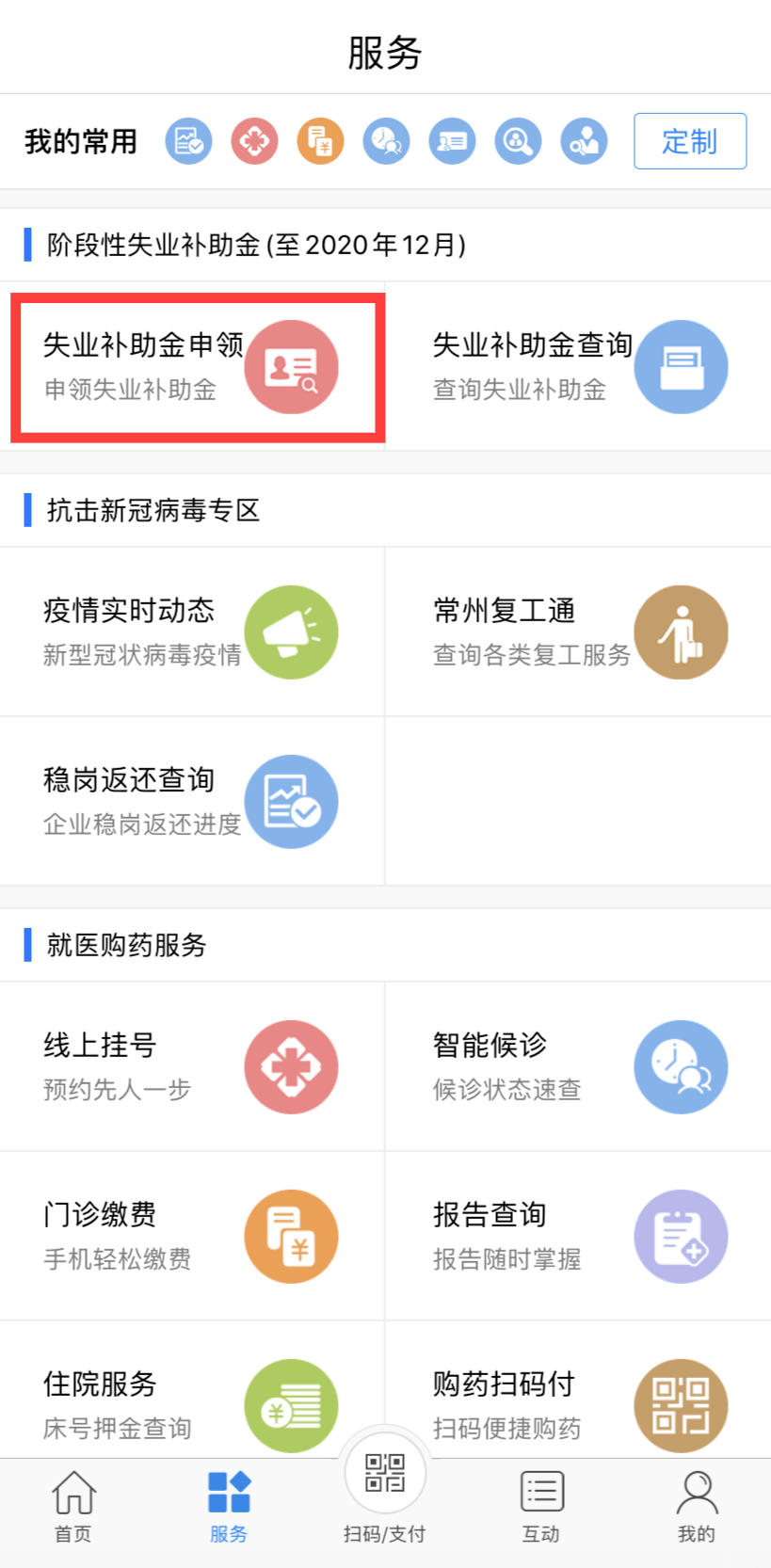Image resolution: width=771 pixels, height=1568 pixels.
Task: Tap the 定制 customize button
Action: (689, 141)
